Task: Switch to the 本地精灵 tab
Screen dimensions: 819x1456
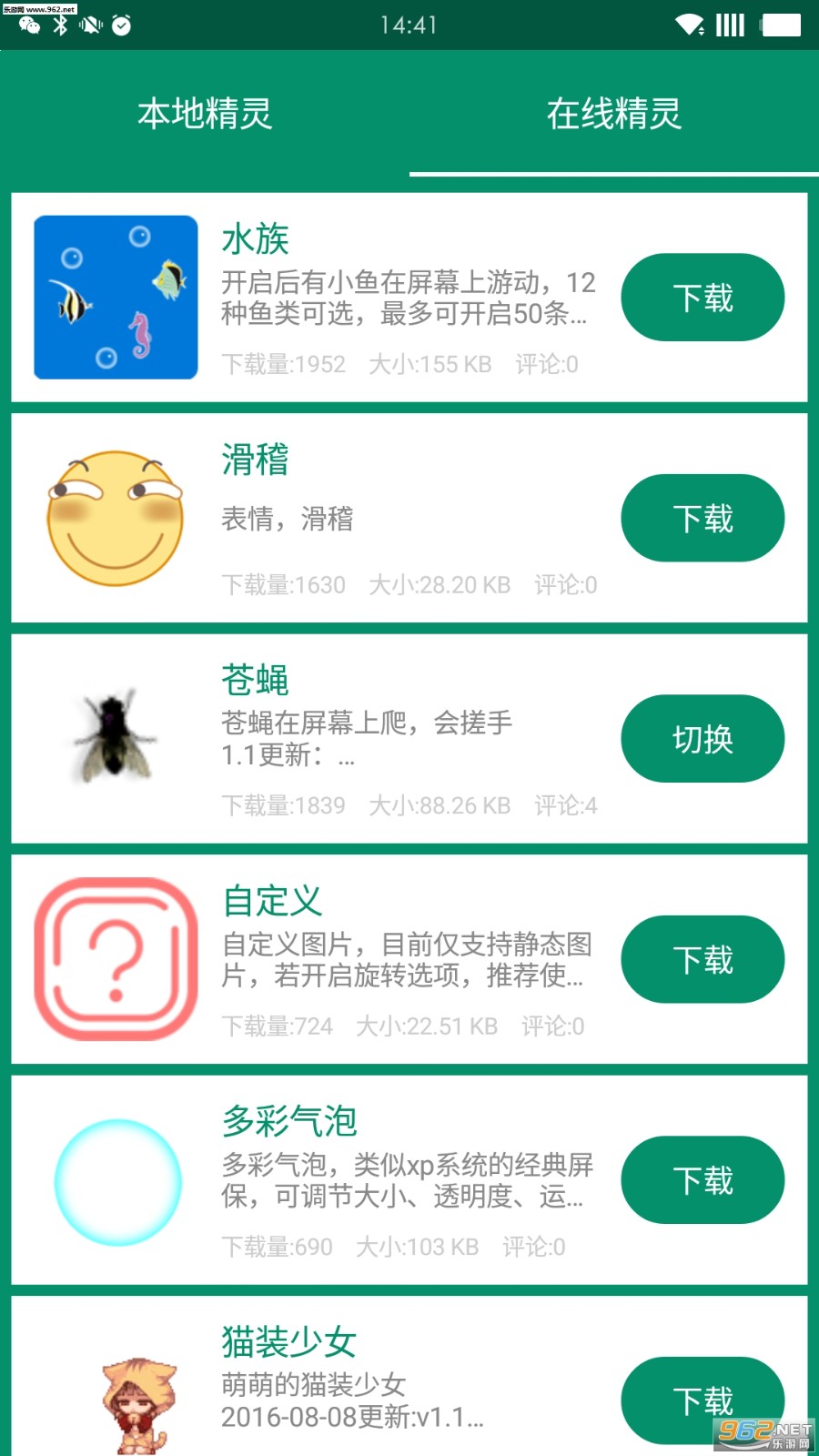Action: (x=205, y=115)
